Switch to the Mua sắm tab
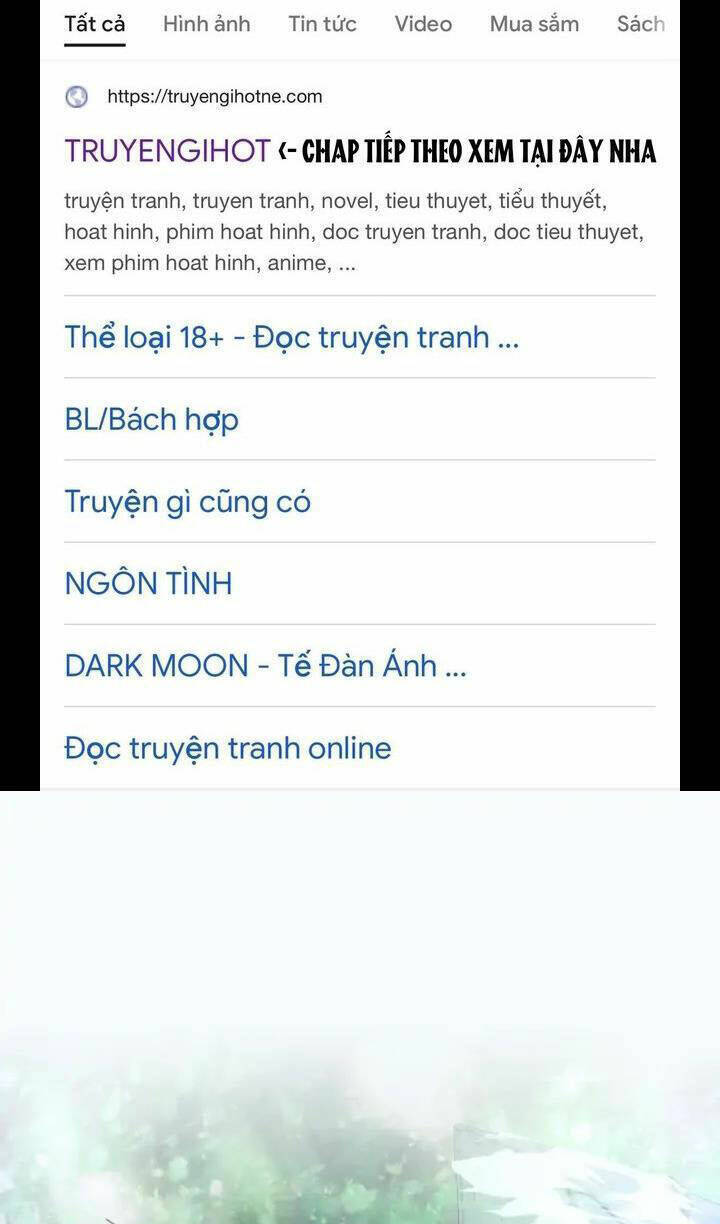This screenshot has height=1224, width=720. (x=534, y=24)
